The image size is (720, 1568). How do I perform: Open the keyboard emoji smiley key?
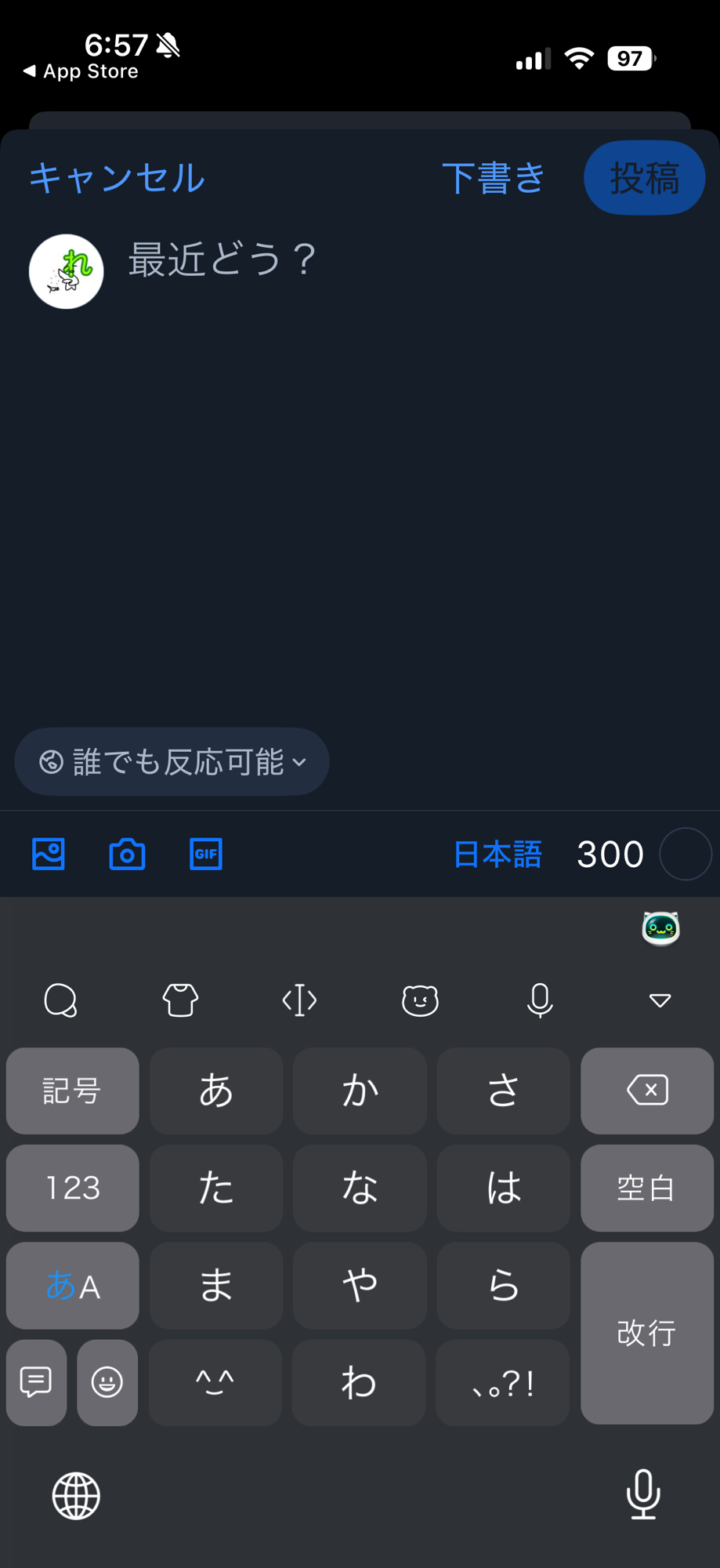tap(107, 1381)
